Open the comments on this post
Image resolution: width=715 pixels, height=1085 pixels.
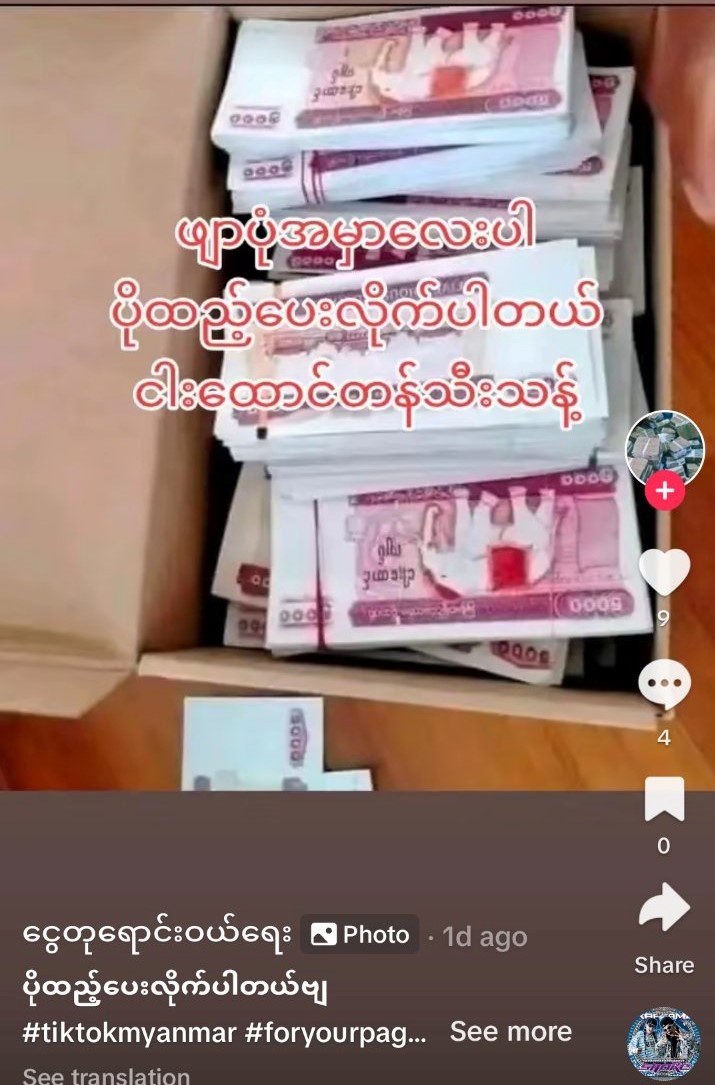coord(664,686)
